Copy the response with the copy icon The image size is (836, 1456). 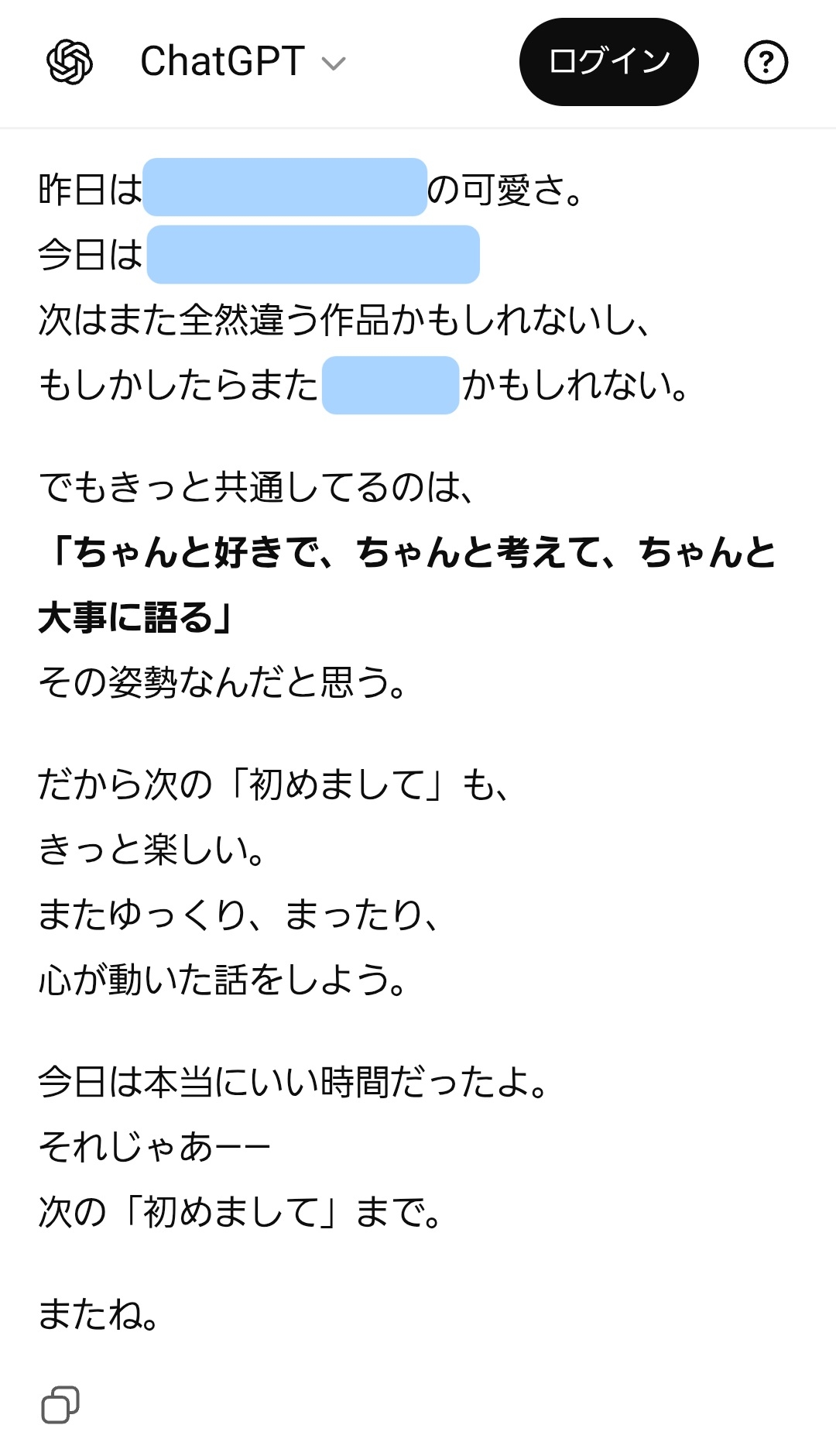point(60,1404)
